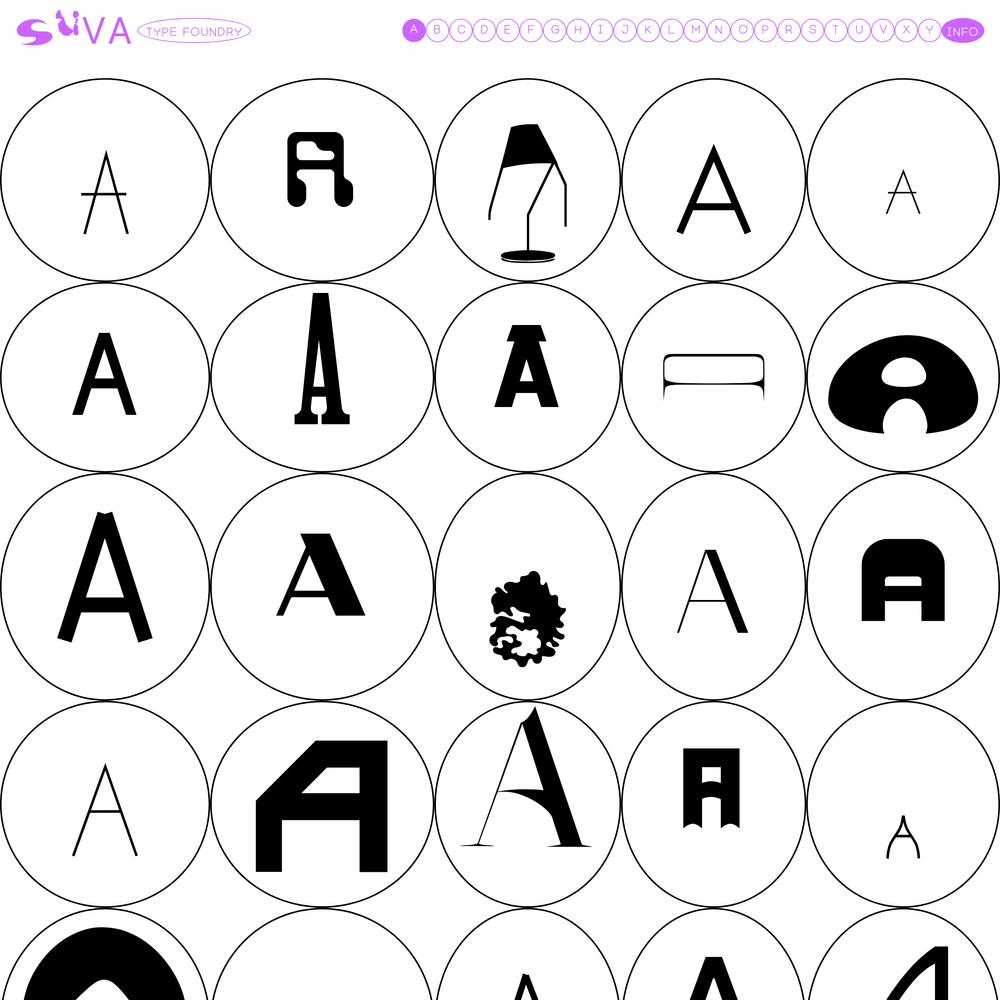Open the blobby splatter A typeface
Viewport: 1000px width, 1000px height.
coord(527,617)
